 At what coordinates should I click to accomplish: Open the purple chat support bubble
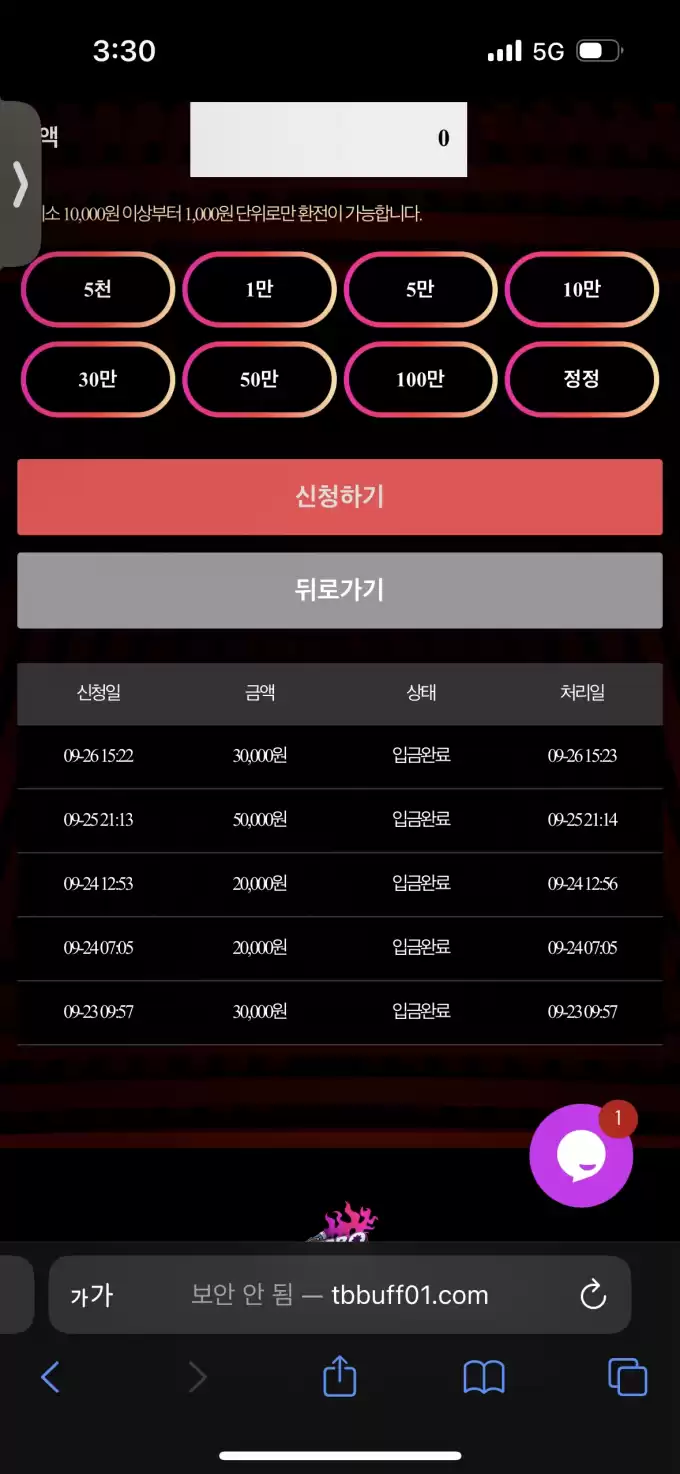pos(581,1156)
